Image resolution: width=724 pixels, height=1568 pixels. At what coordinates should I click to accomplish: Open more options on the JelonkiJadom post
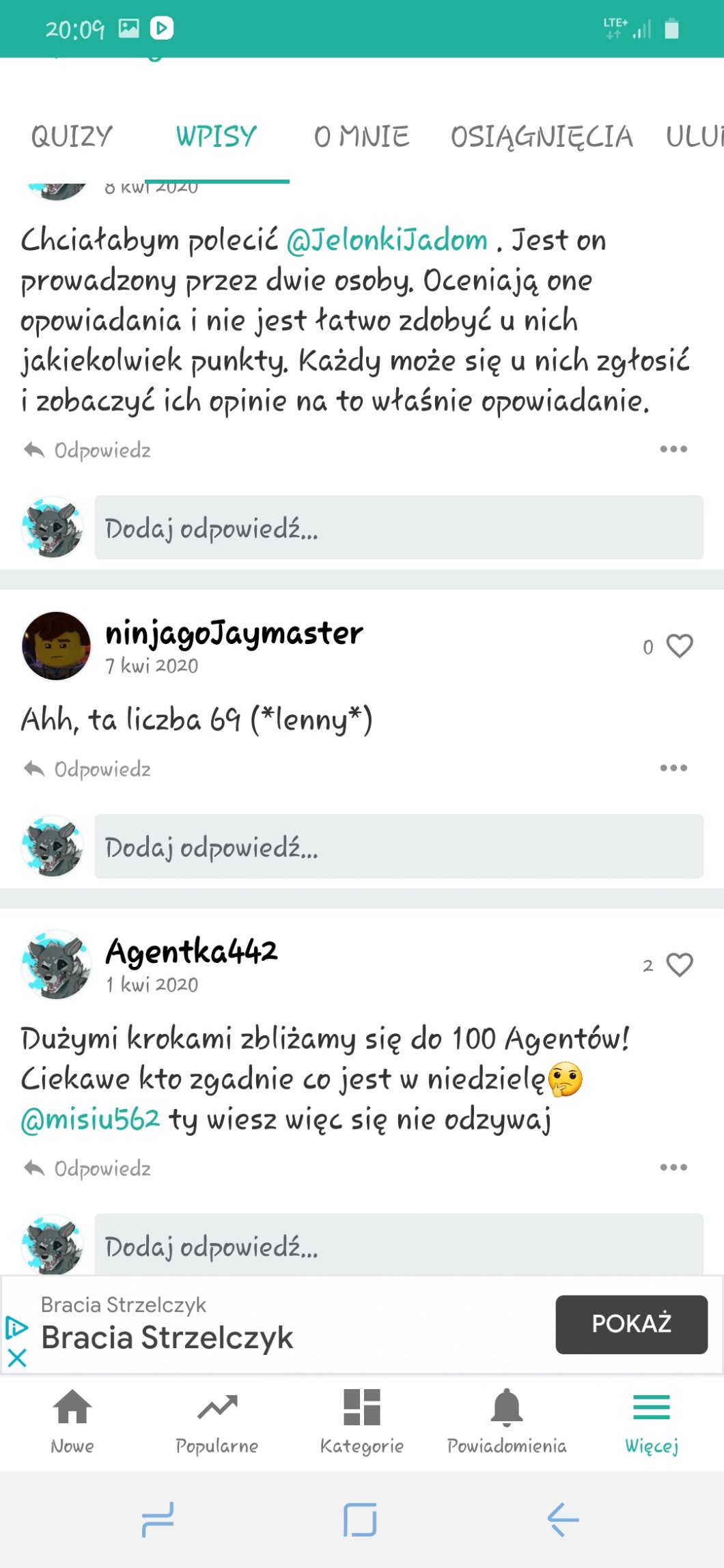(673, 449)
